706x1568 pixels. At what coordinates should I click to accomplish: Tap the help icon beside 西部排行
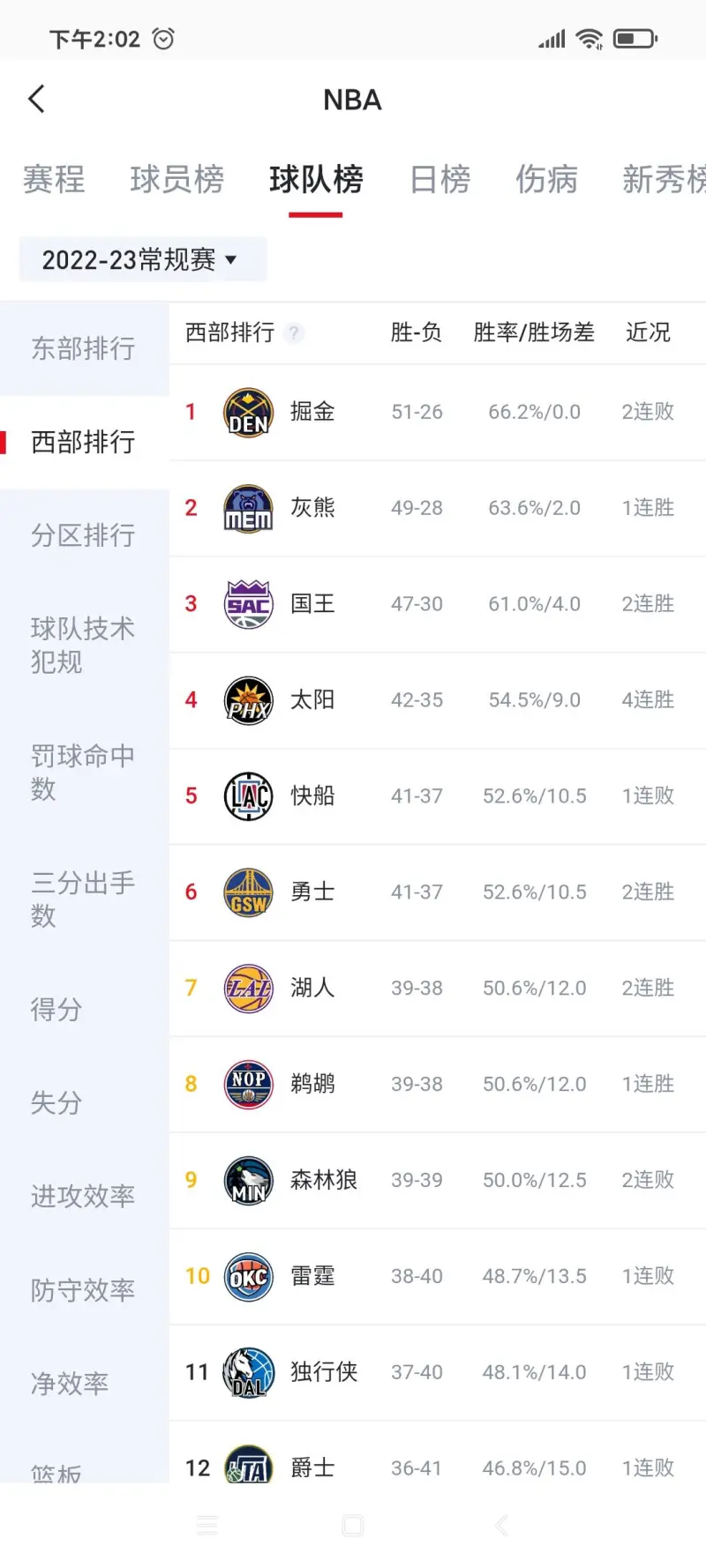pos(295,332)
